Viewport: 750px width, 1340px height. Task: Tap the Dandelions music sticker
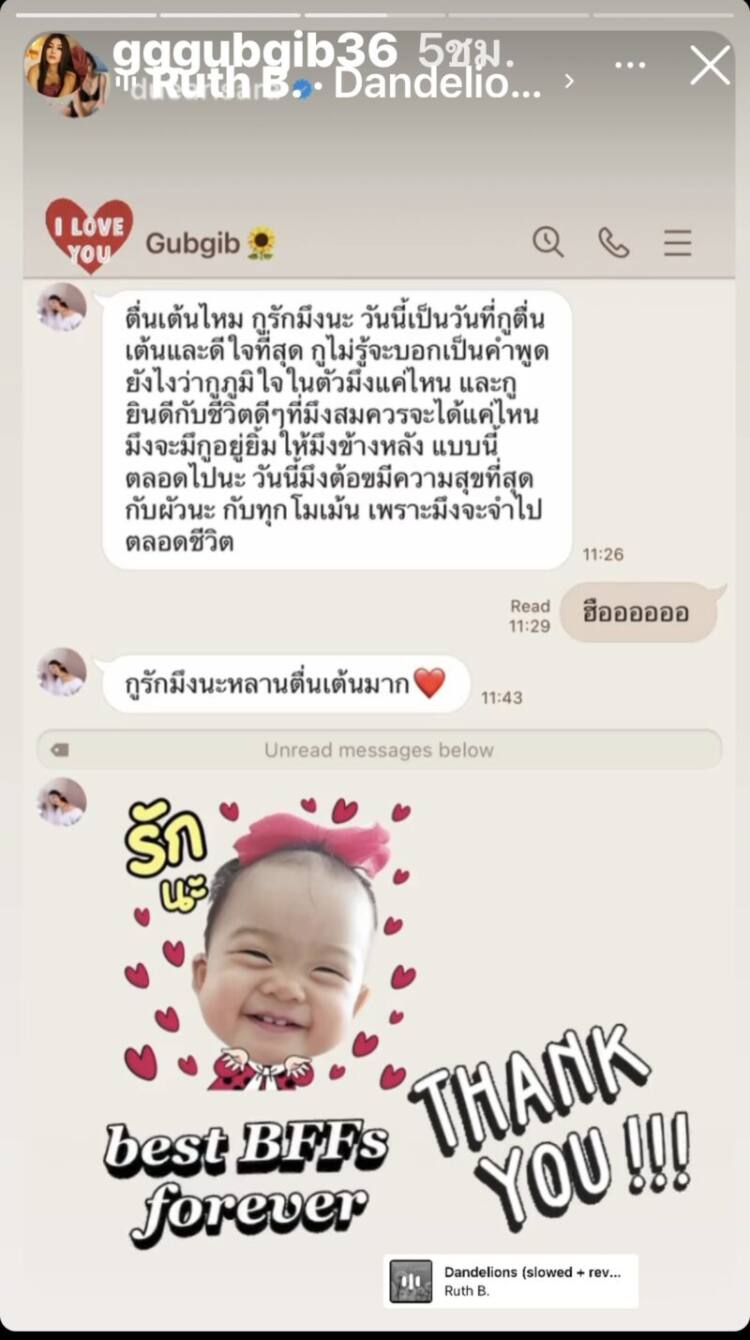(510, 1281)
